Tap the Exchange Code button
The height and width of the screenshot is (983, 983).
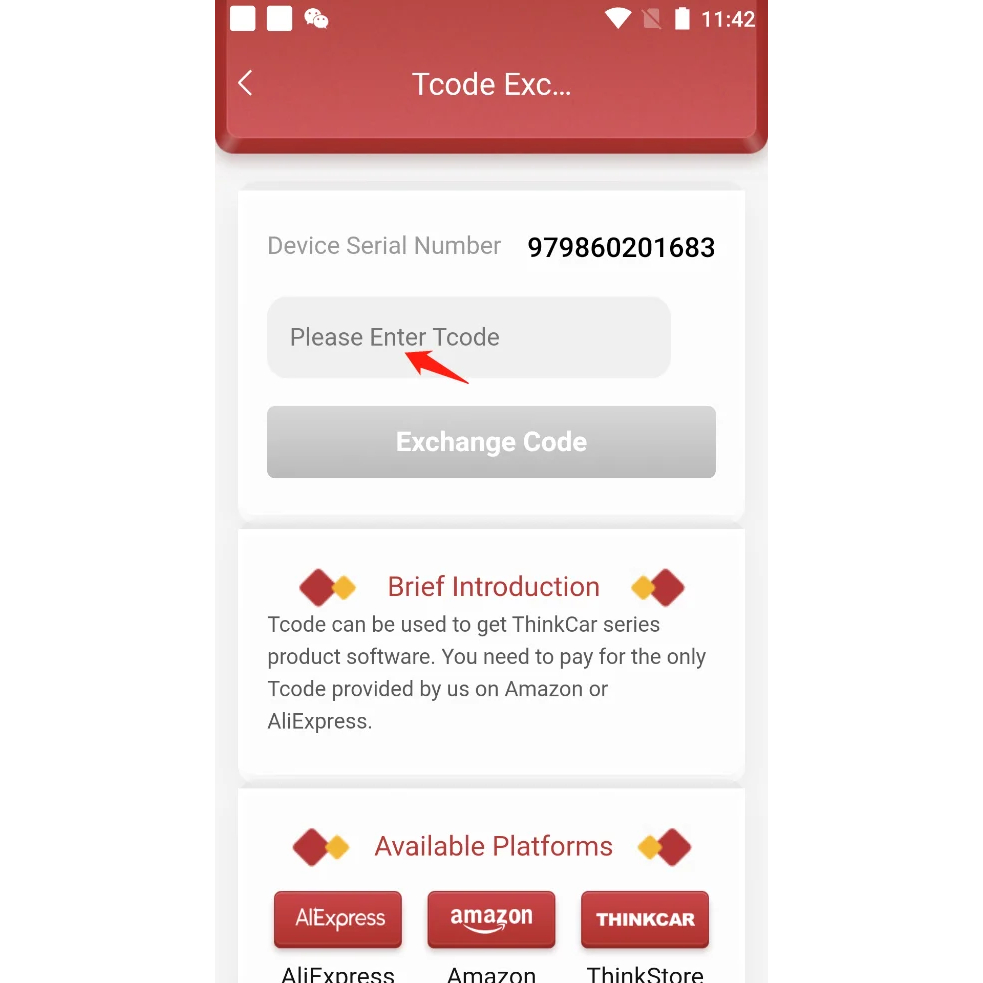tap(491, 442)
